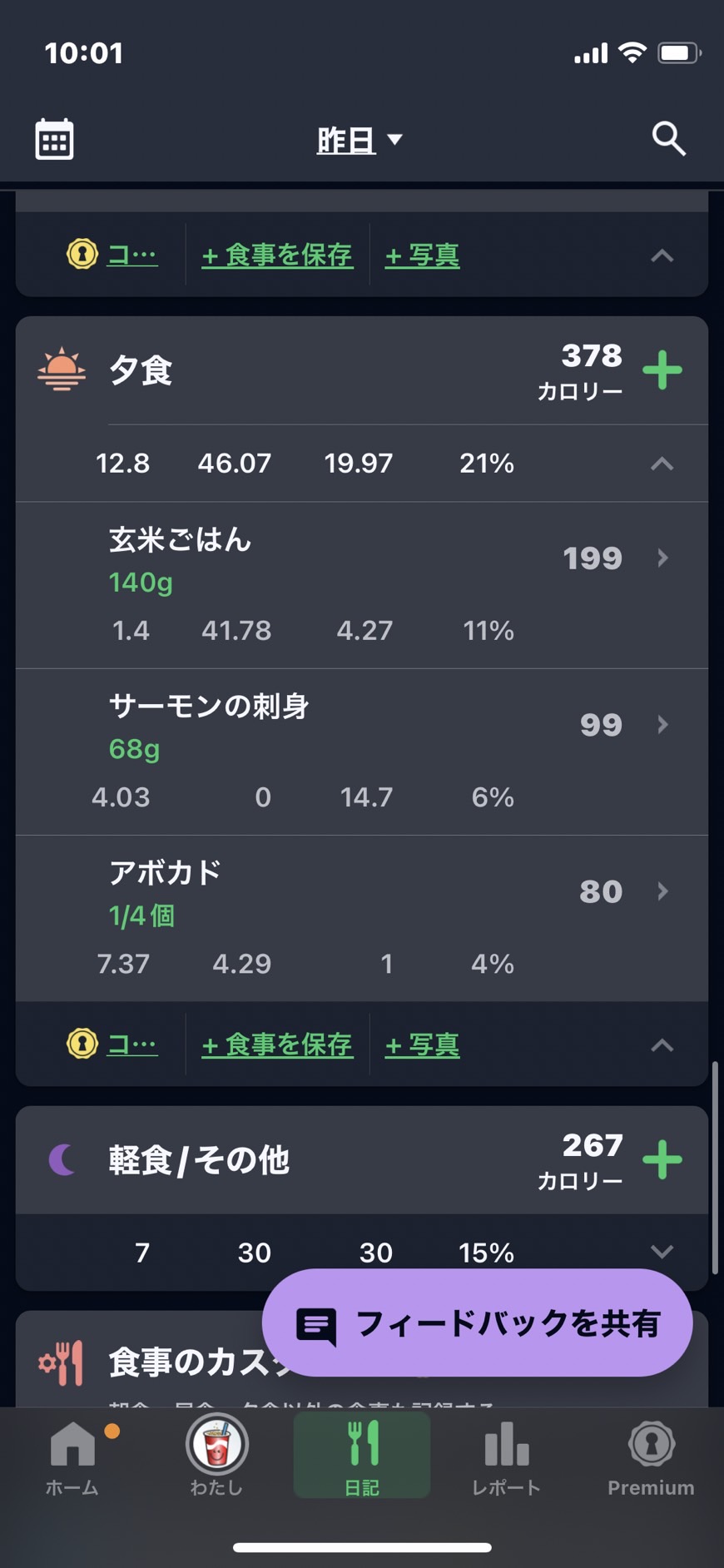Add a food to 軽食/その他

(x=662, y=1159)
